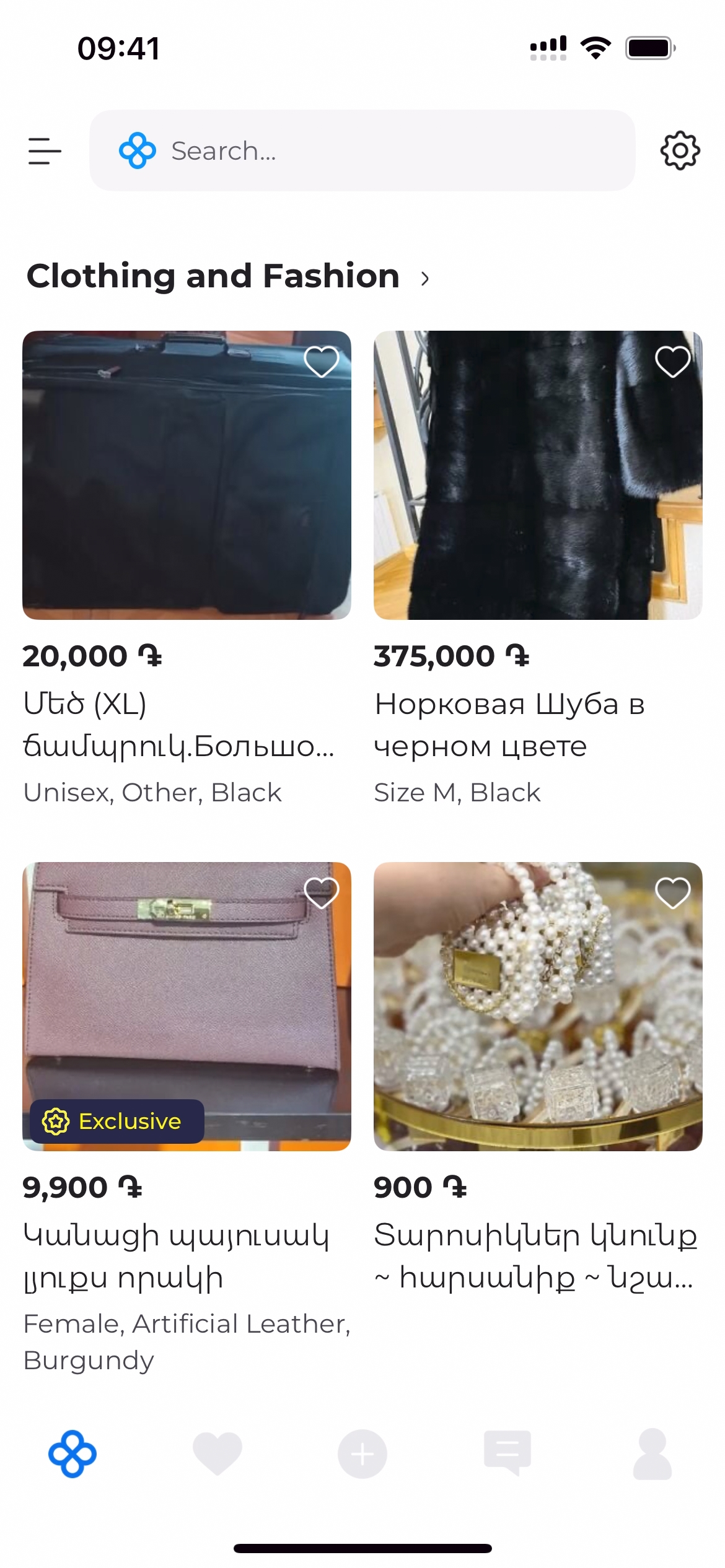725x1568 pixels.
Task: View the 900 pearl item listing
Action: tap(538, 1006)
